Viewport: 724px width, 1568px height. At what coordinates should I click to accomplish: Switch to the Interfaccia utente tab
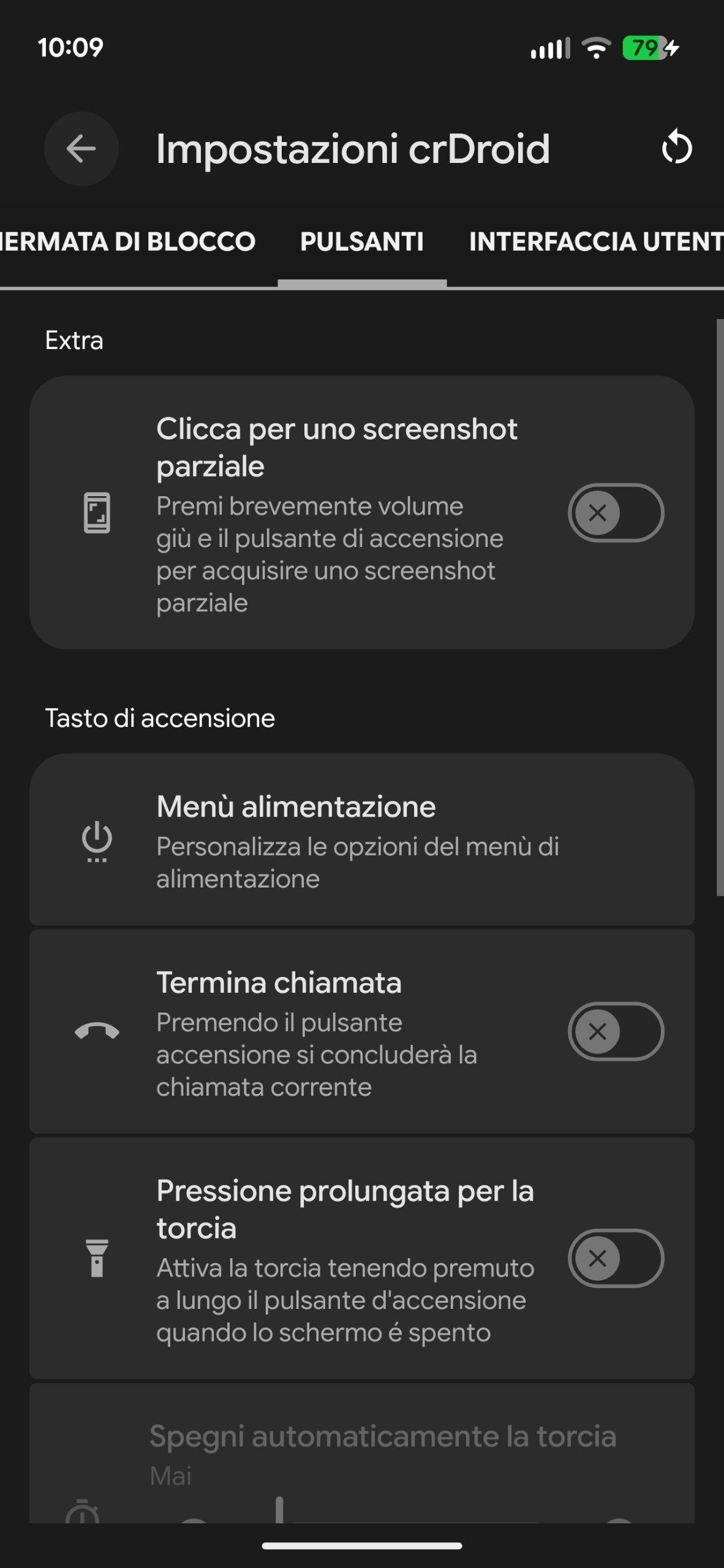click(595, 241)
